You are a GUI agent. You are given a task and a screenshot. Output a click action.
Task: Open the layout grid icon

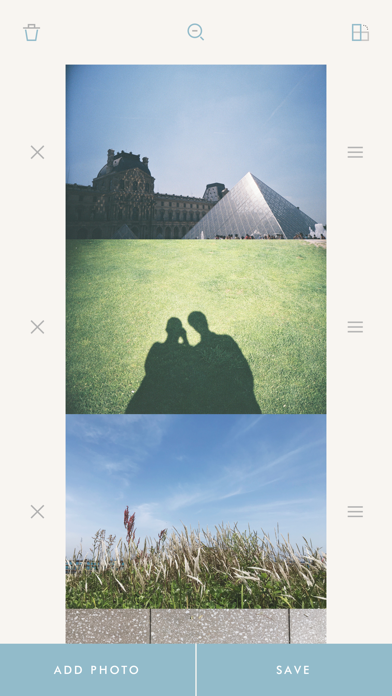[360, 32]
